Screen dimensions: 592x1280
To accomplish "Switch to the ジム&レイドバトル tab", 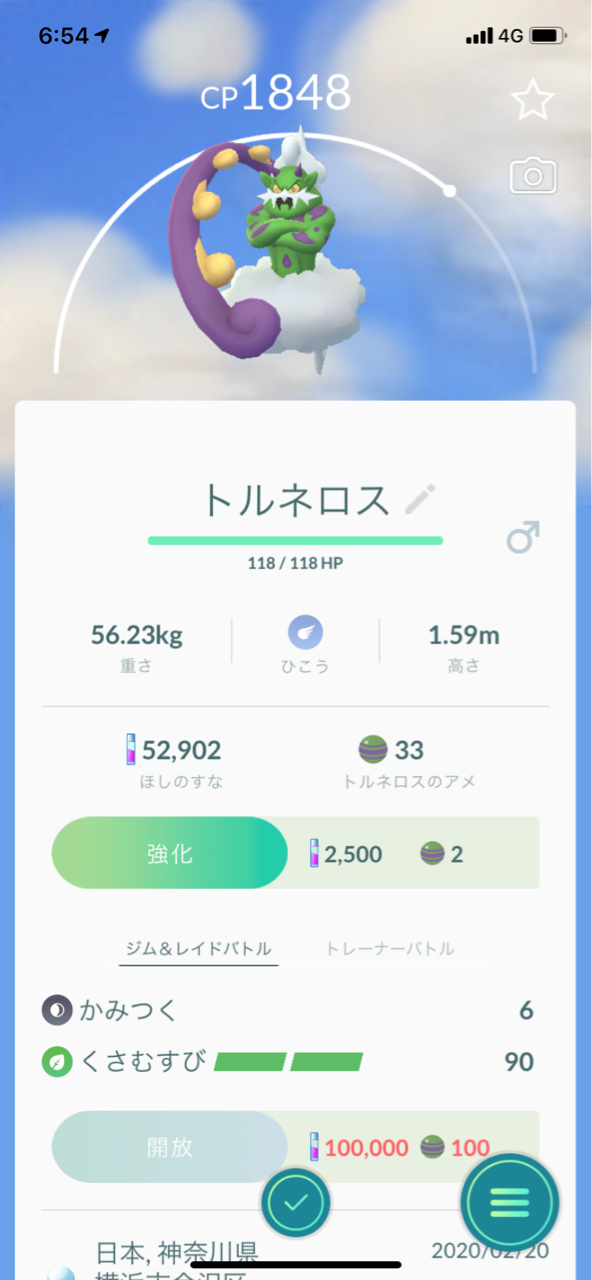I will (198, 949).
